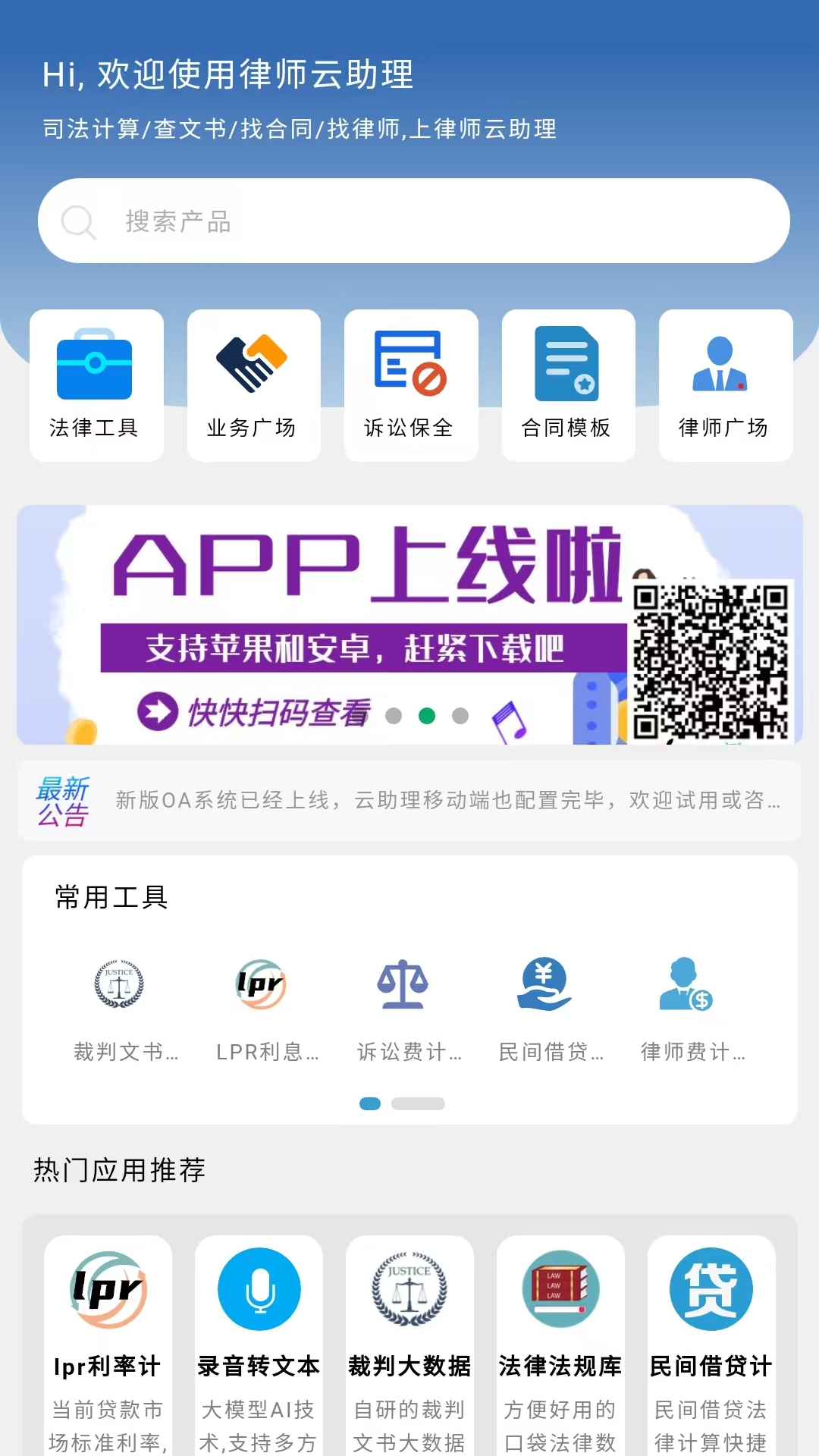Select the first carousel dot on the banner
Viewport: 819px width, 1456px height.
click(x=392, y=714)
